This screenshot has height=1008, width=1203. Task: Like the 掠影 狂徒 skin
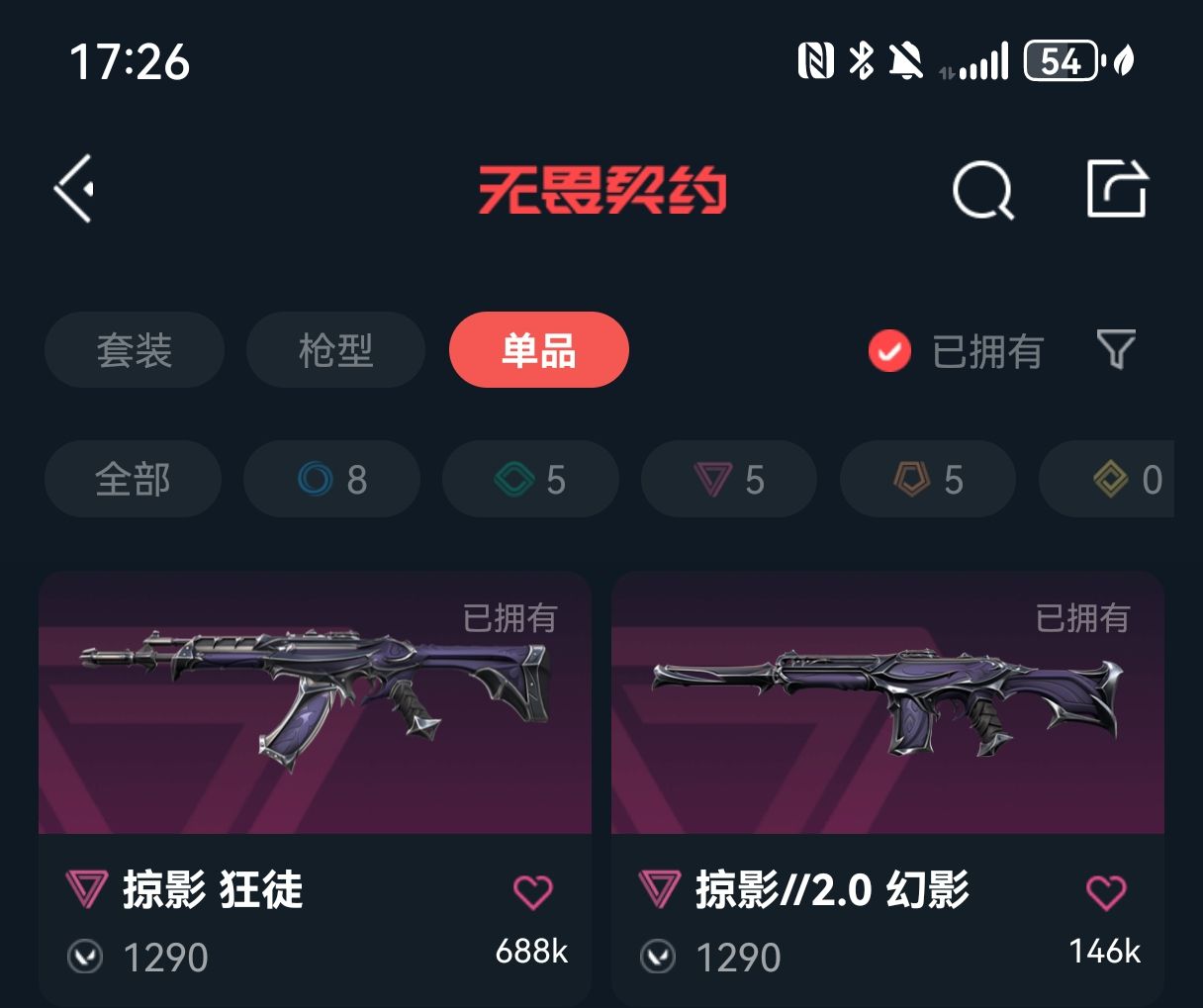coord(532,891)
